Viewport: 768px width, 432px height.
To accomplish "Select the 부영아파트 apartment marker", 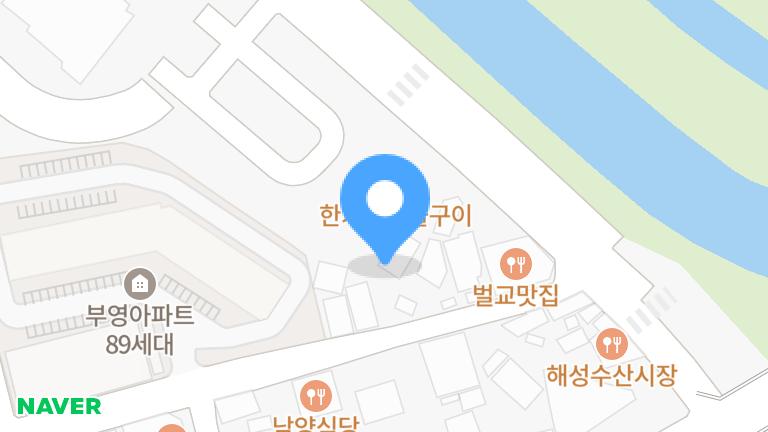I will tap(140, 283).
